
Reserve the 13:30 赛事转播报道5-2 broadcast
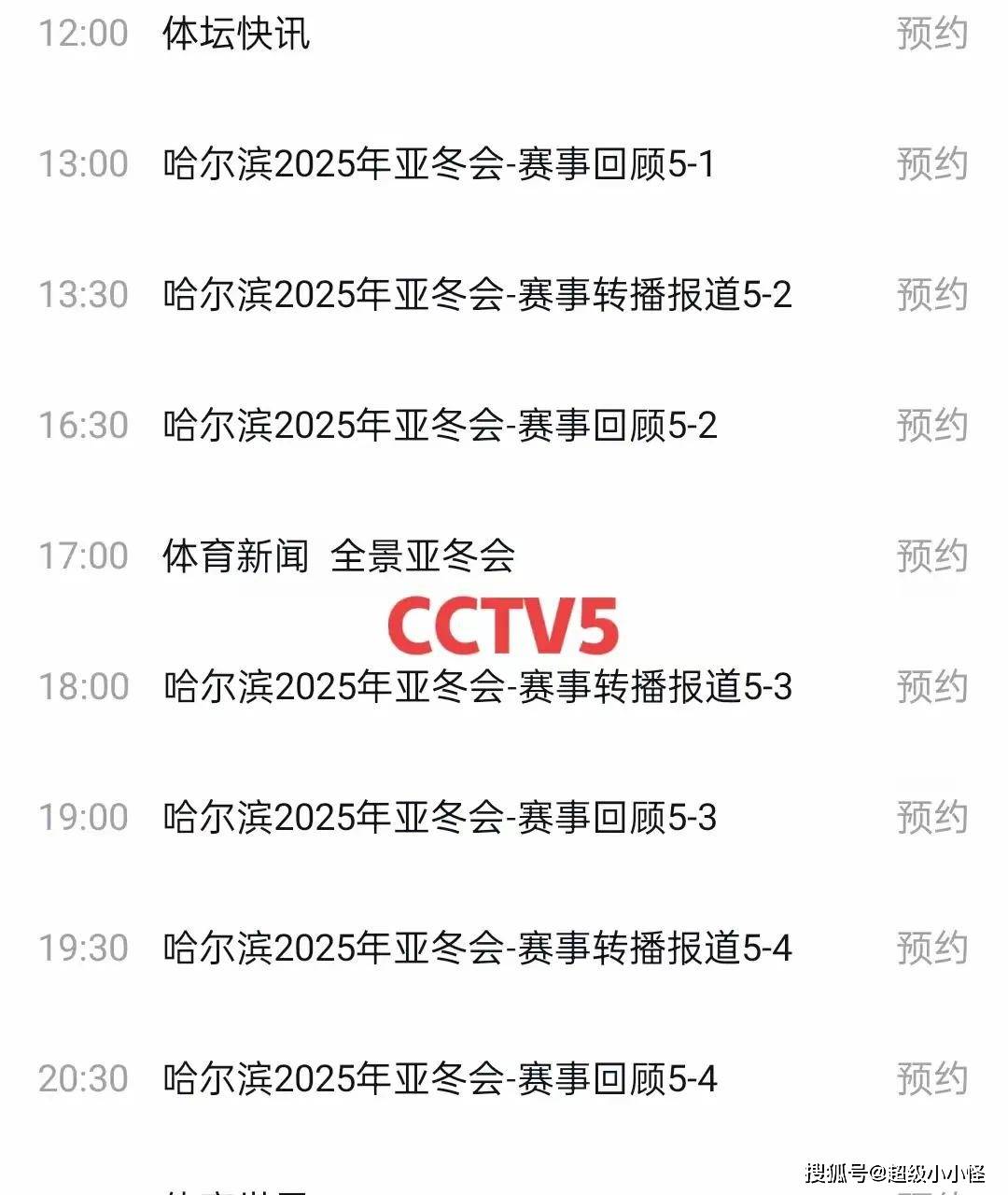tap(931, 295)
